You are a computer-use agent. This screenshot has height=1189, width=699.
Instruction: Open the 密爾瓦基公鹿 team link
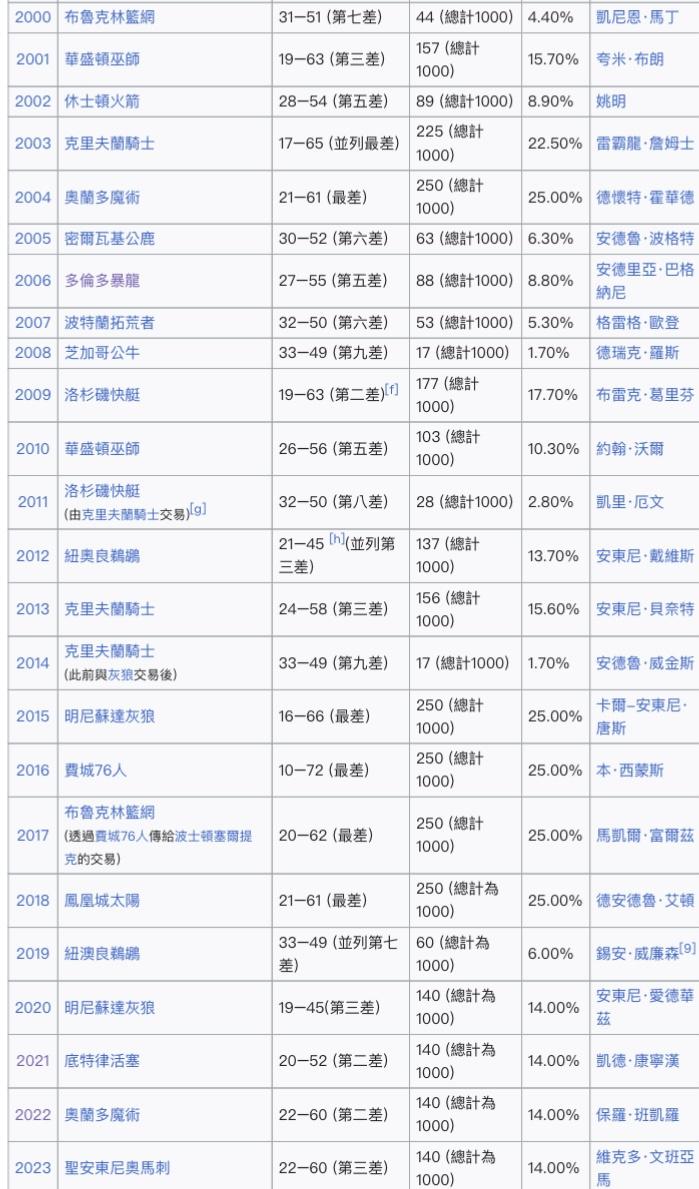[110, 238]
